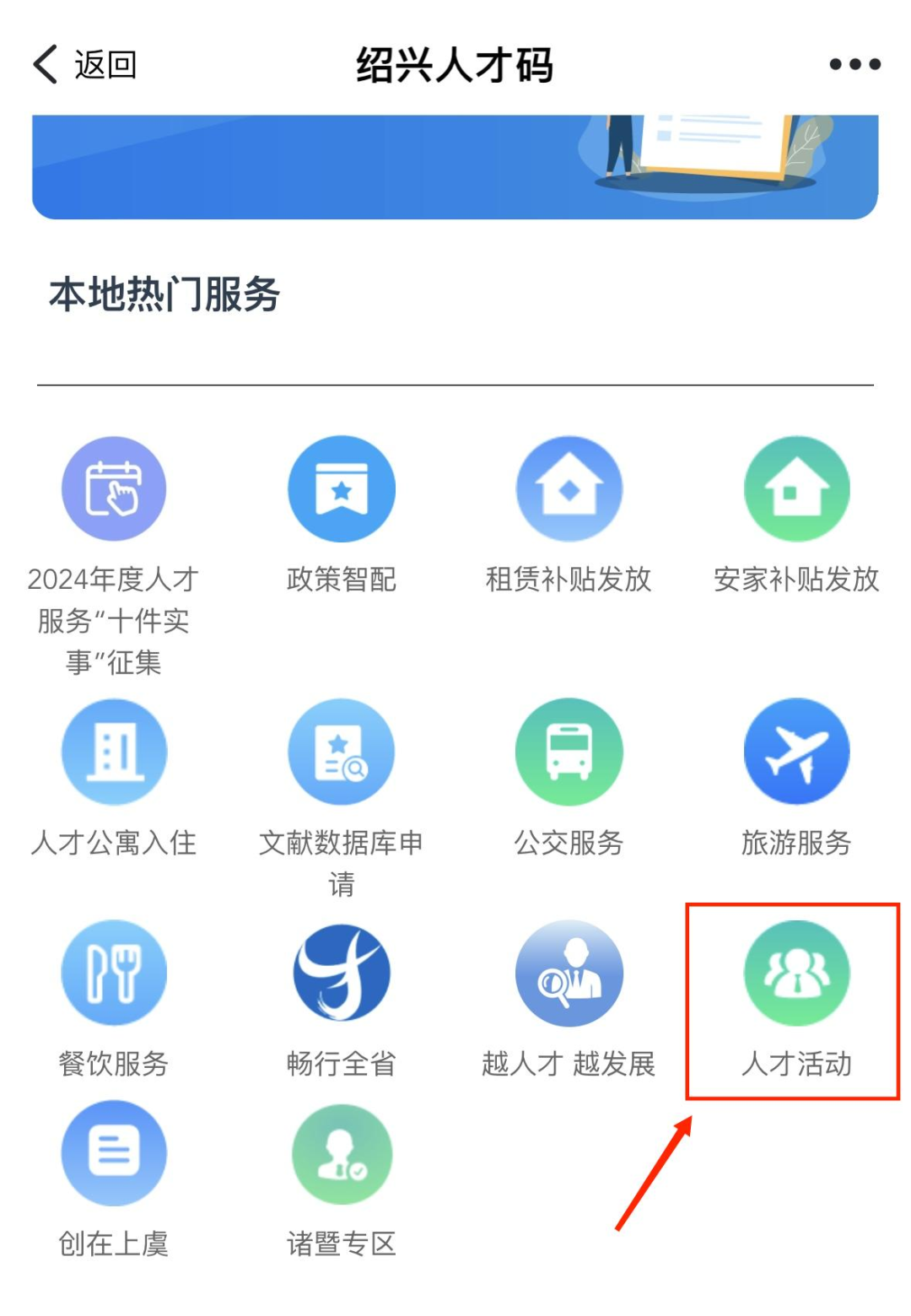This screenshot has height=1316, width=911.
Task: Open 人才活动
Action: (796, 974)
